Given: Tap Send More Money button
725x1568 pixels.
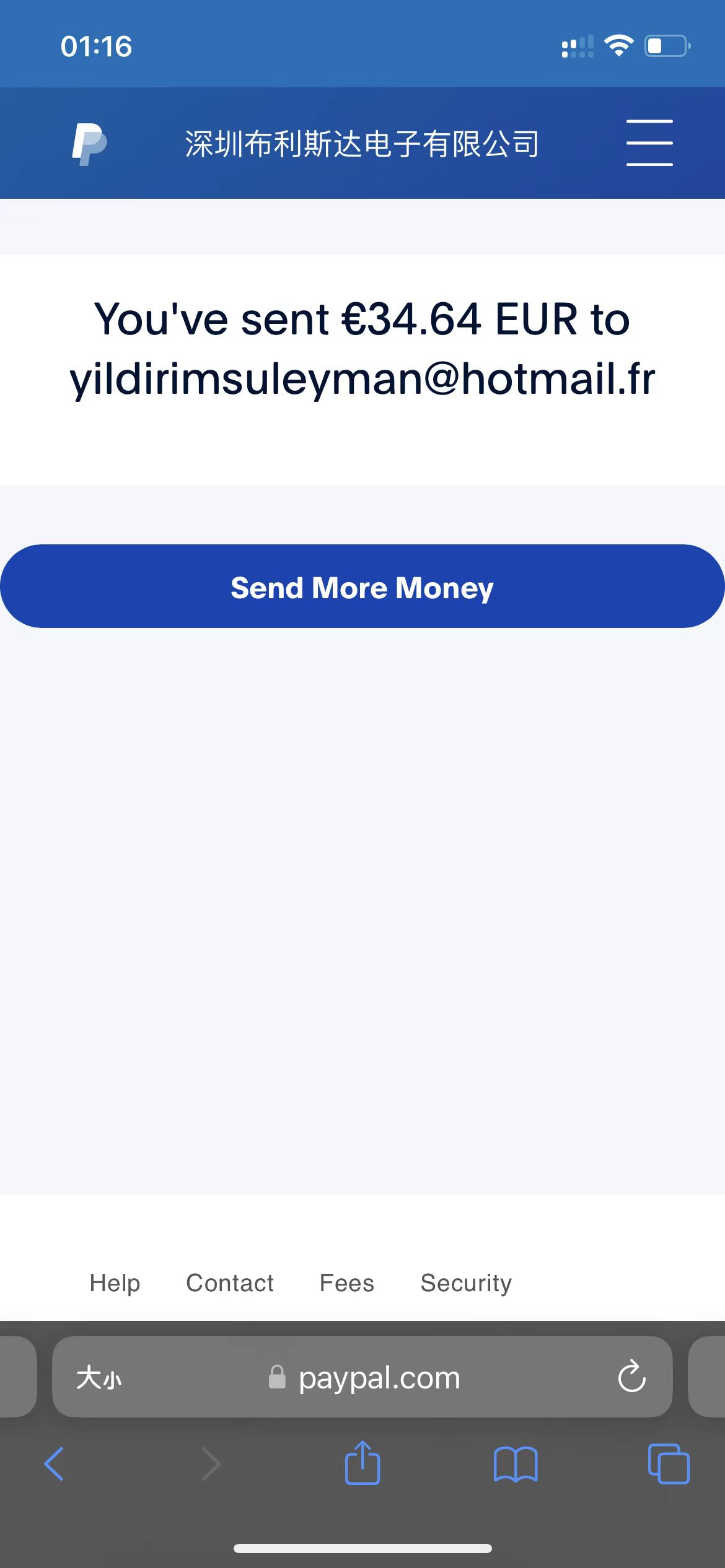Looking at the screenshot, I should 362,586.
